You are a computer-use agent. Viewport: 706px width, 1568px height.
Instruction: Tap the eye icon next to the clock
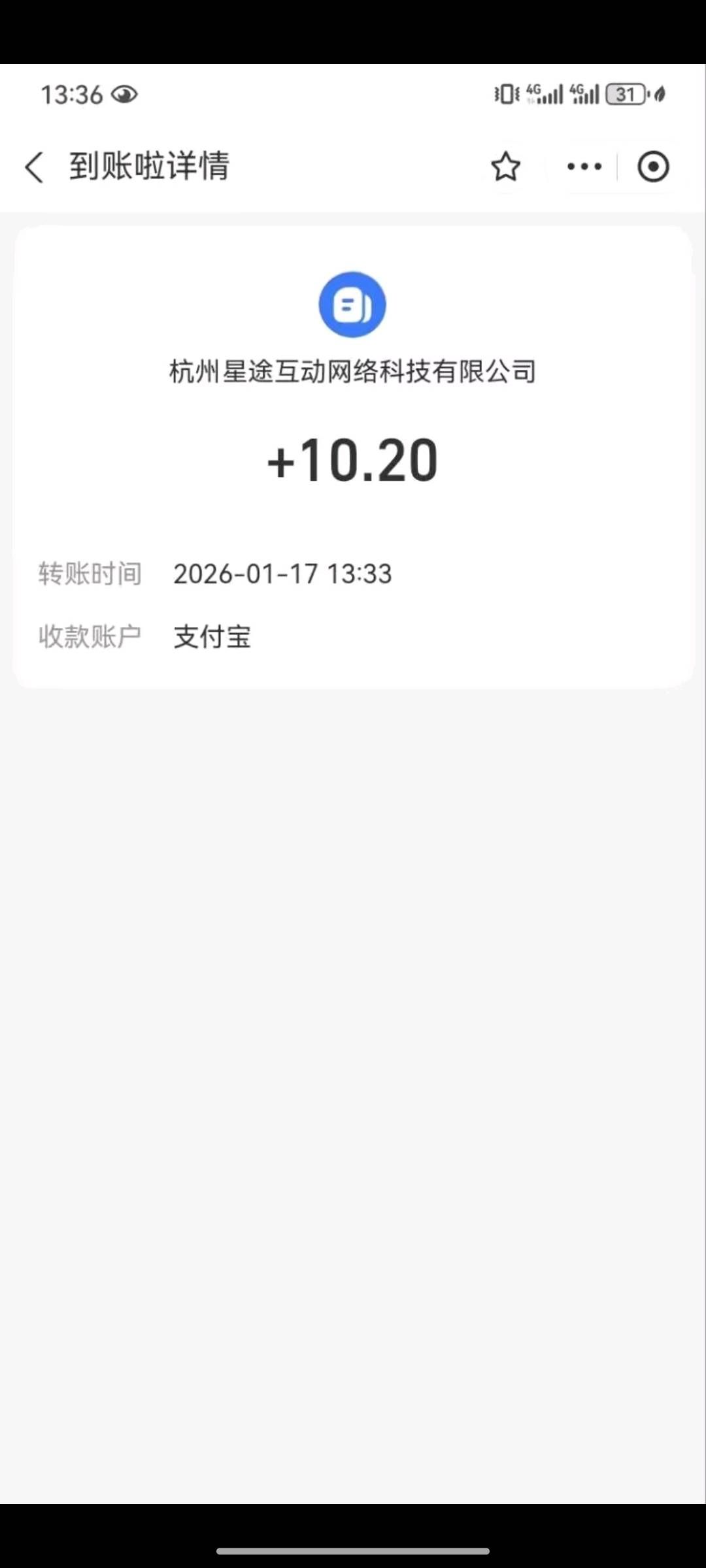coord(125,95)
